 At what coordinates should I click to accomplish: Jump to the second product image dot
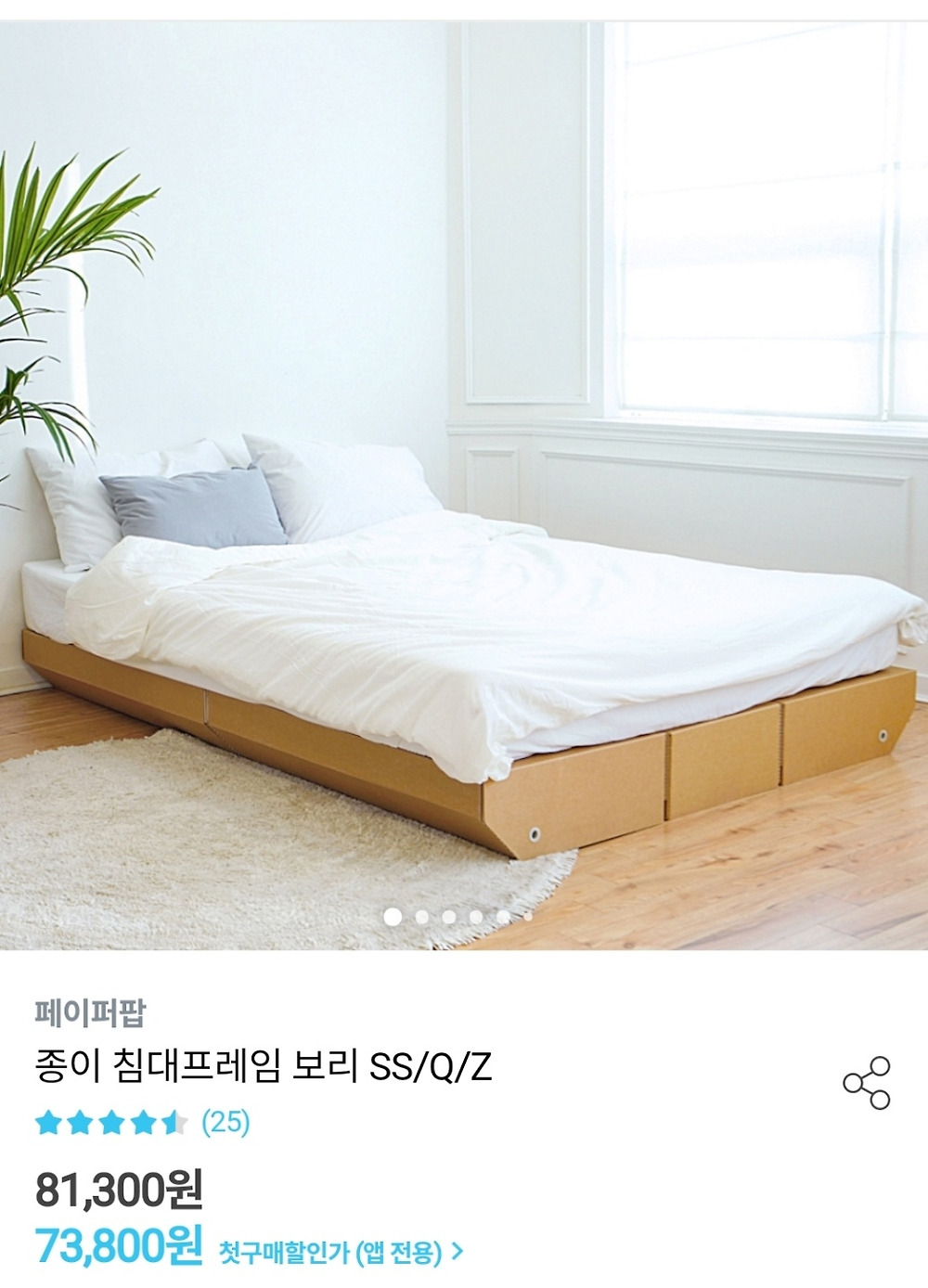pyautogui.click(x=422, y=917)
